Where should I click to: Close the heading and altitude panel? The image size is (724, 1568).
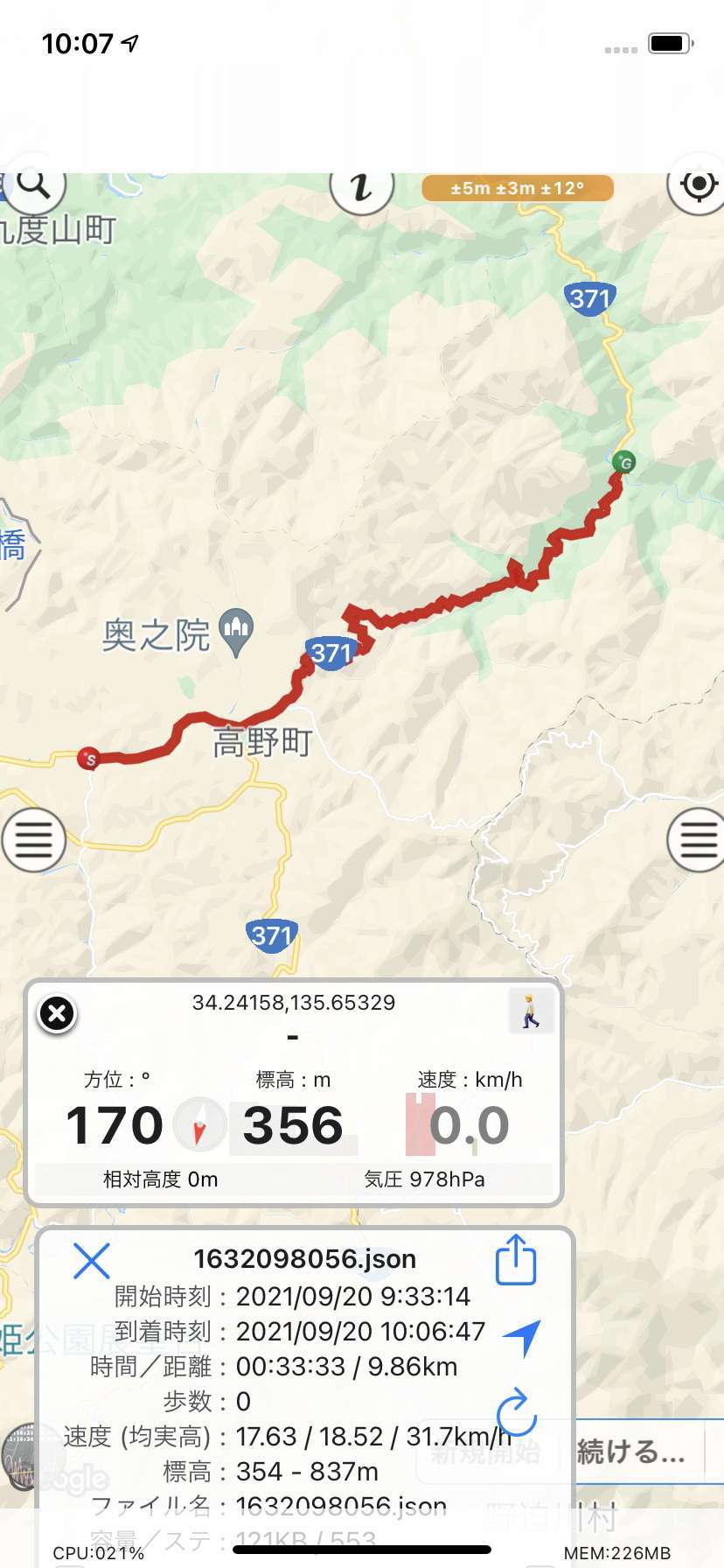pos(58,1014)
